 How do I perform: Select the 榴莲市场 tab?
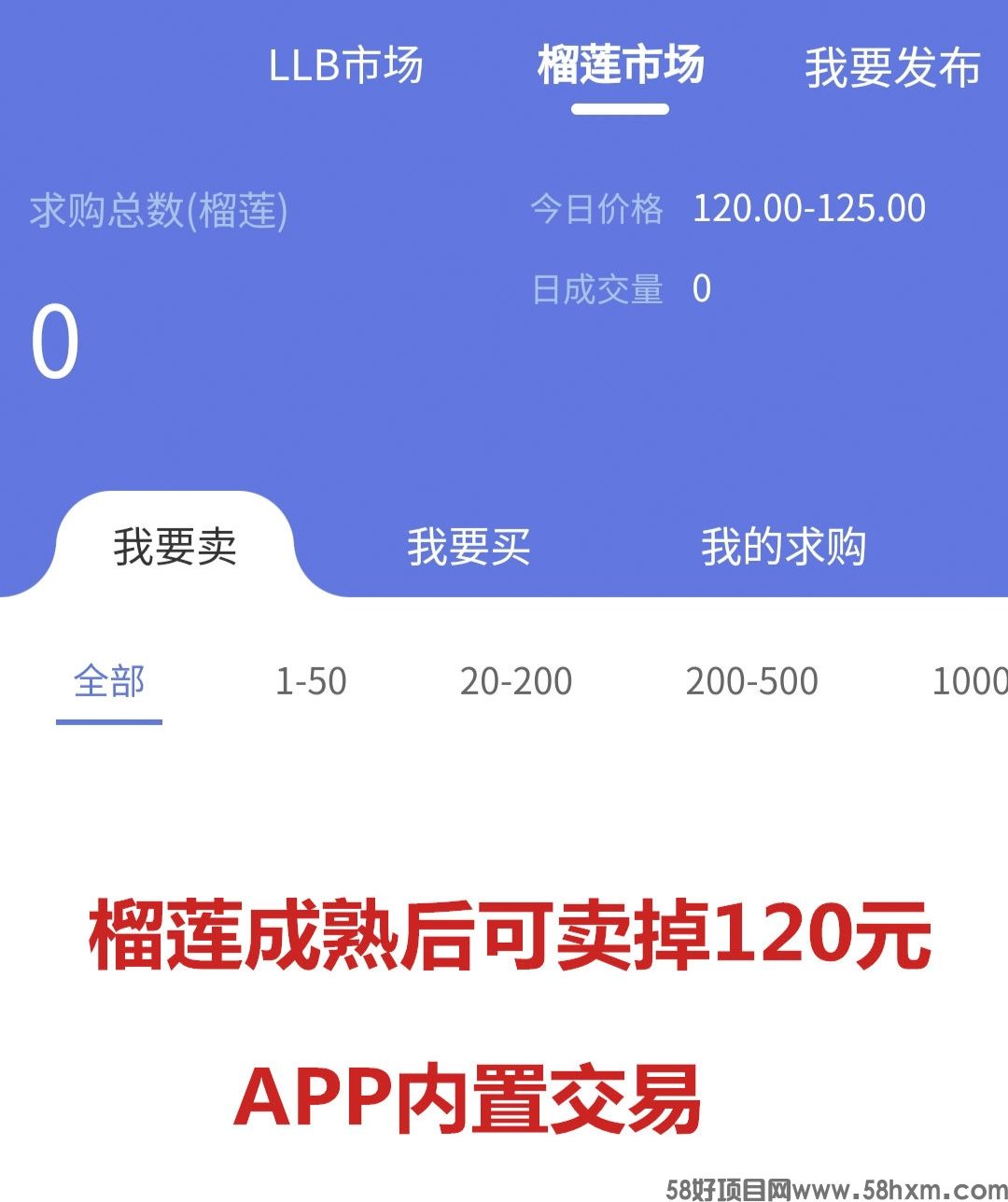620,66
